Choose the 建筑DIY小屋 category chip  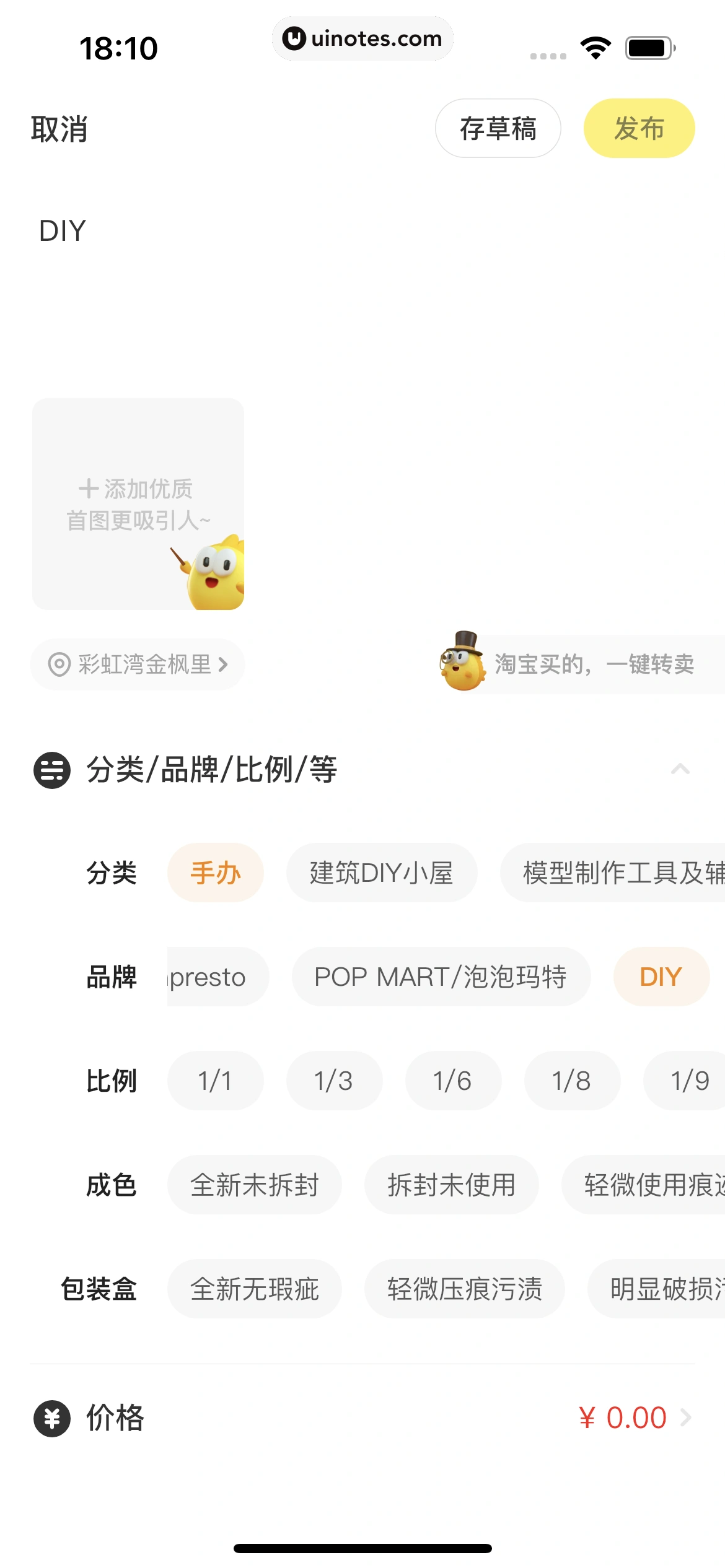point(381,873)
